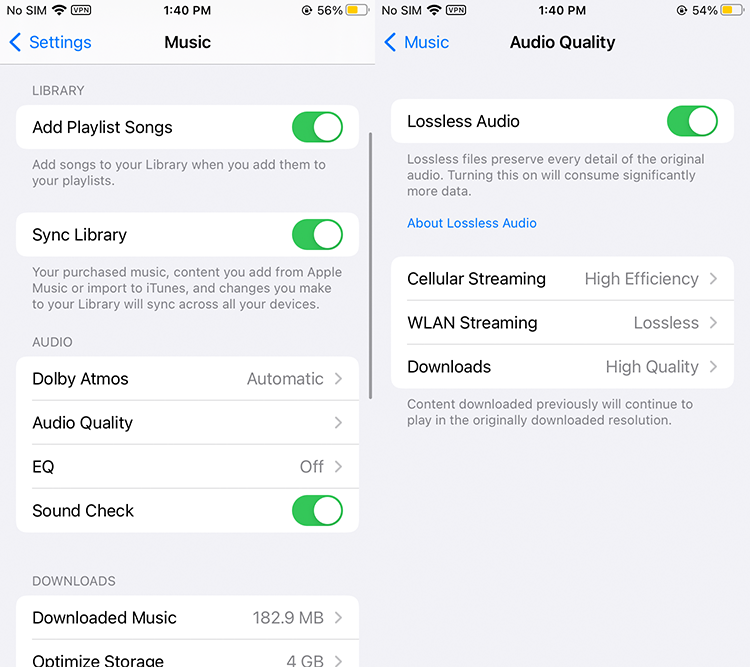Open Downloads quality options
The width and height of the screenshot is (750, 667).
(562, 367)
